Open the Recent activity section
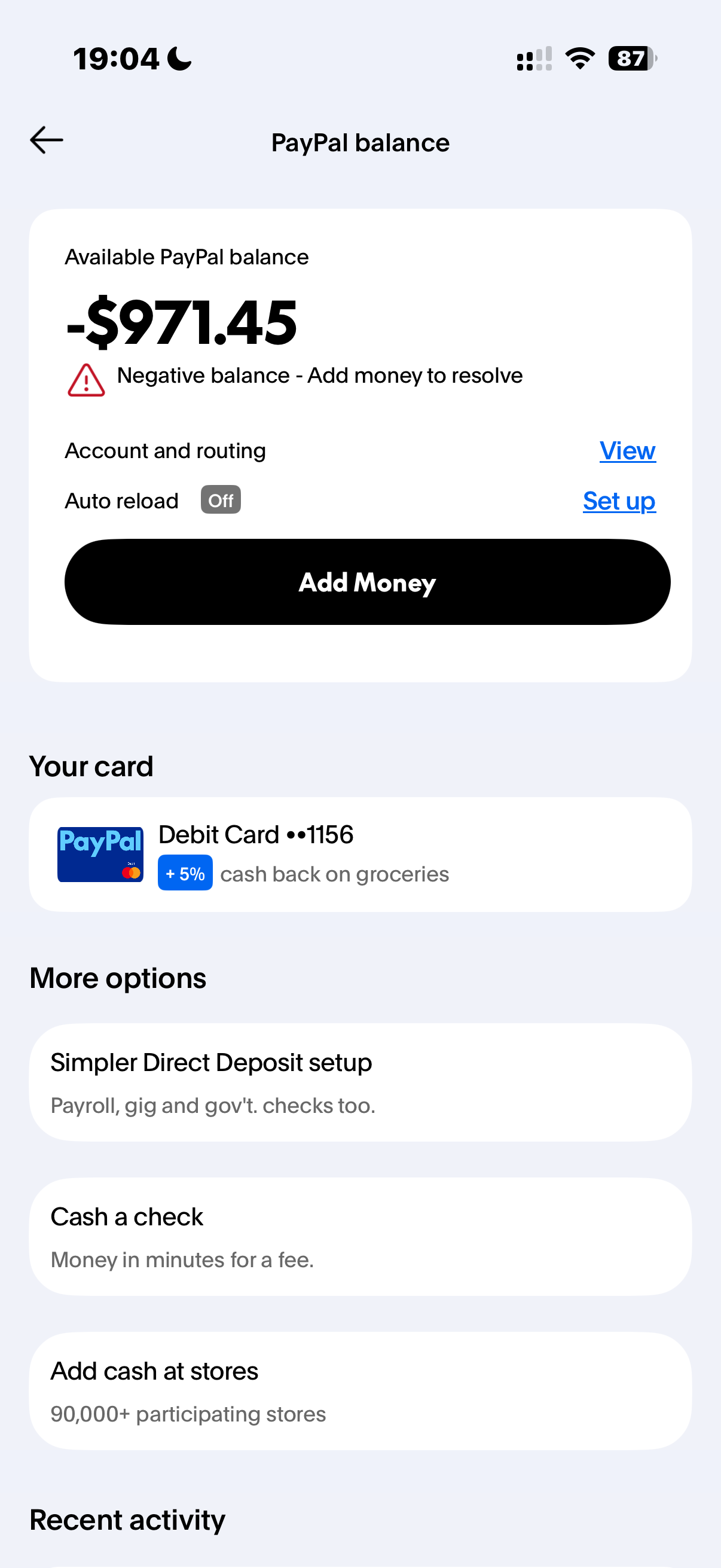This screenshot has height=1568, width=721. (127, 1520)
